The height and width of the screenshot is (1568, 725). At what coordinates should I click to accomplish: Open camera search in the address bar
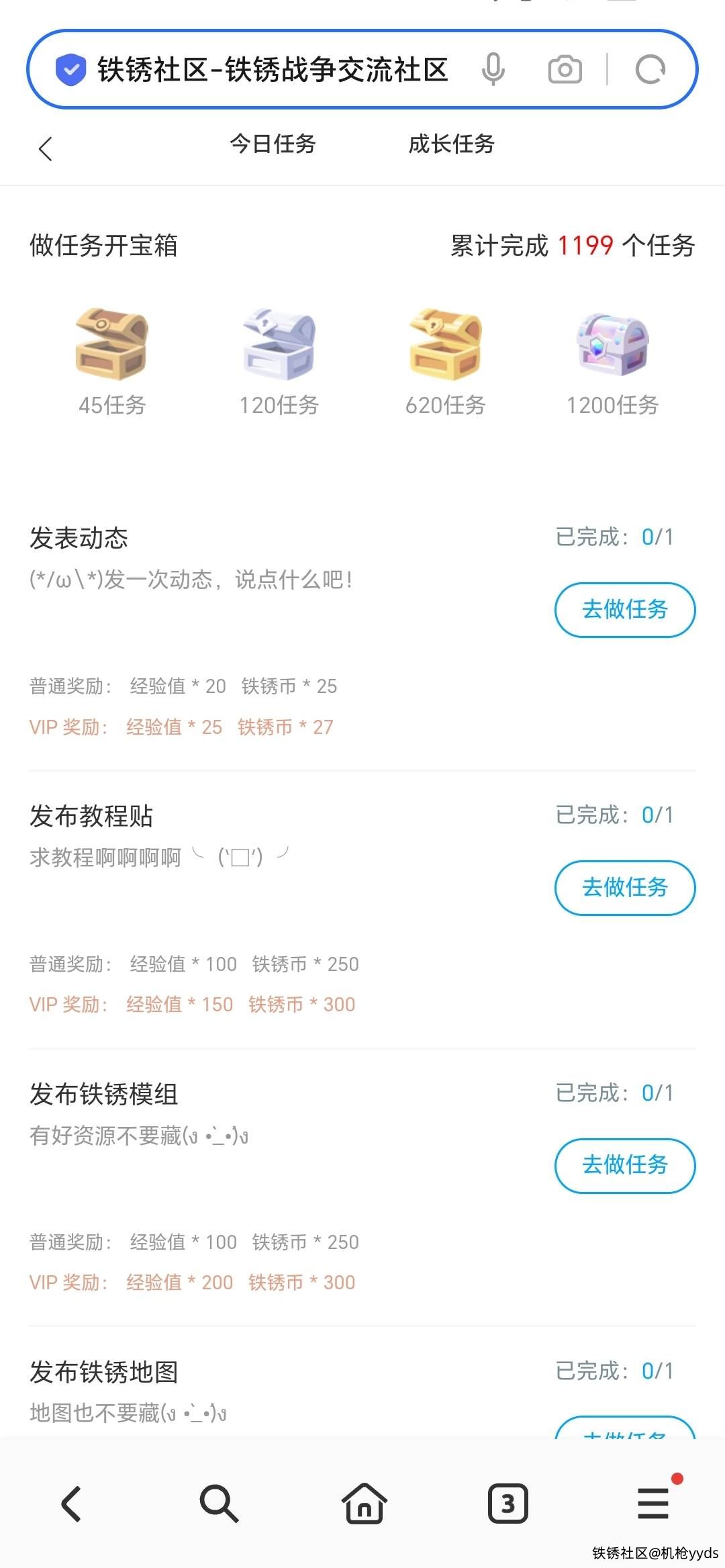tap(565, 70)
